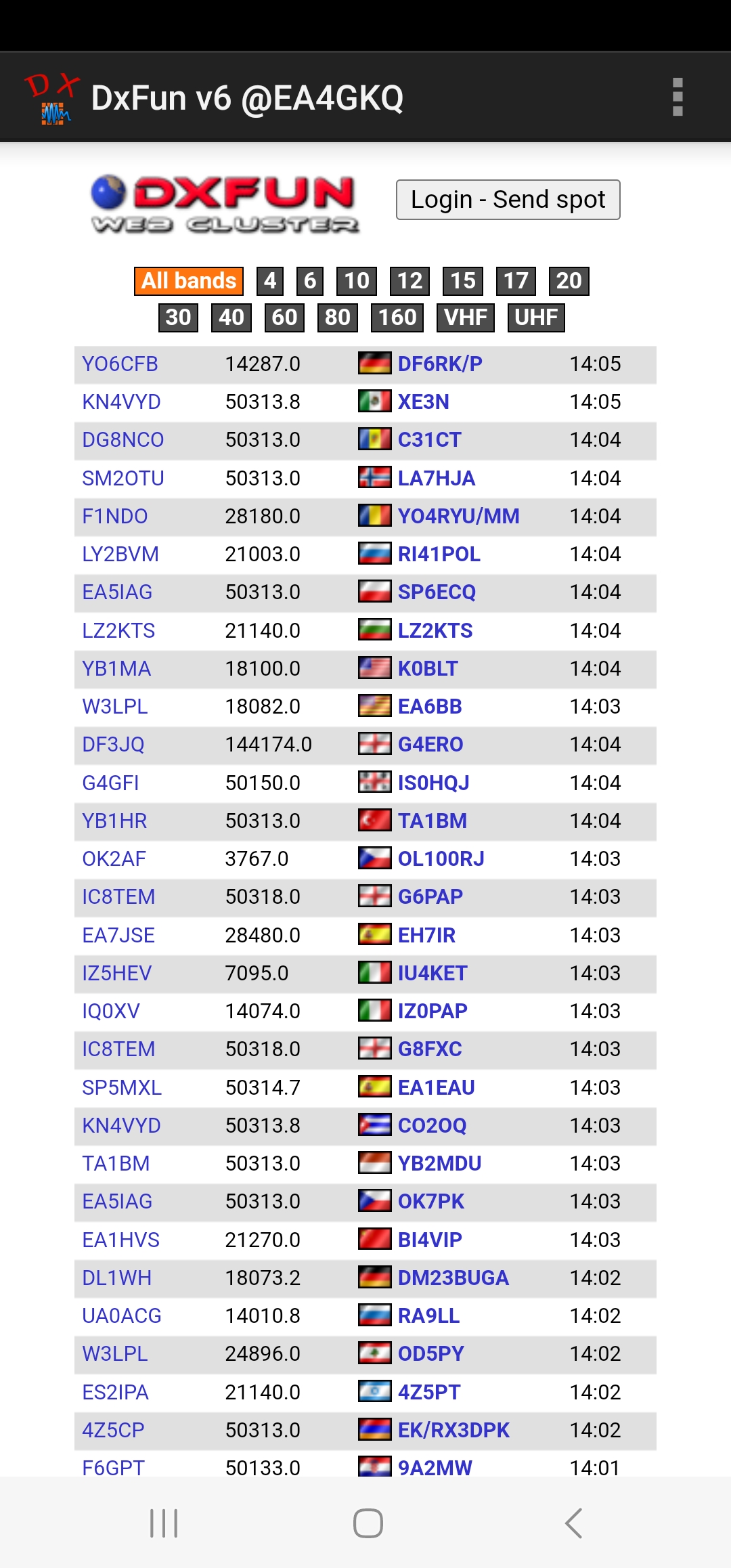Screen dimensions: 731x1568
Task: View DX station DM23BUGA
Action: click(453, 1278)
